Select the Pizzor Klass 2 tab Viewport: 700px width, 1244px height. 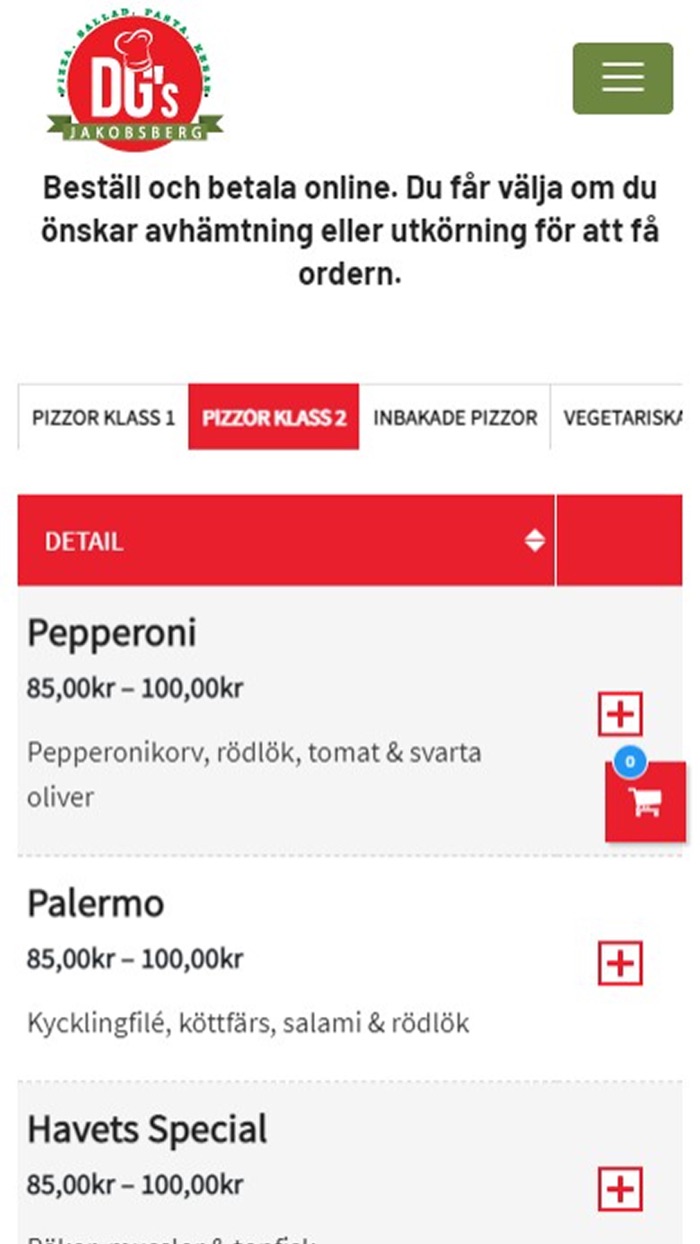pos(274,417)
